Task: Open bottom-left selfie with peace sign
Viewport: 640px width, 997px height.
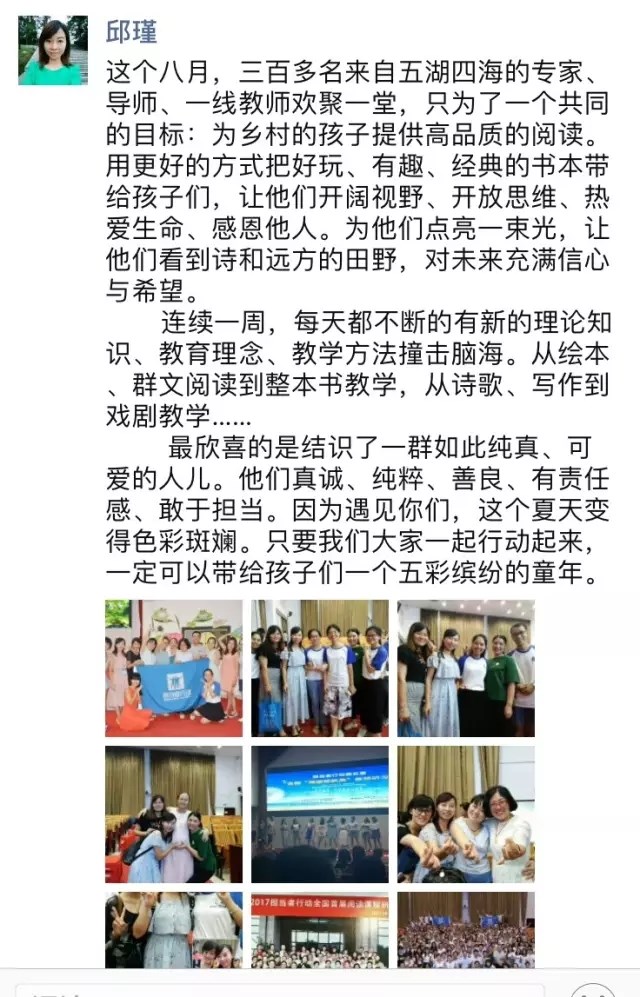Action: coord(173,930)
